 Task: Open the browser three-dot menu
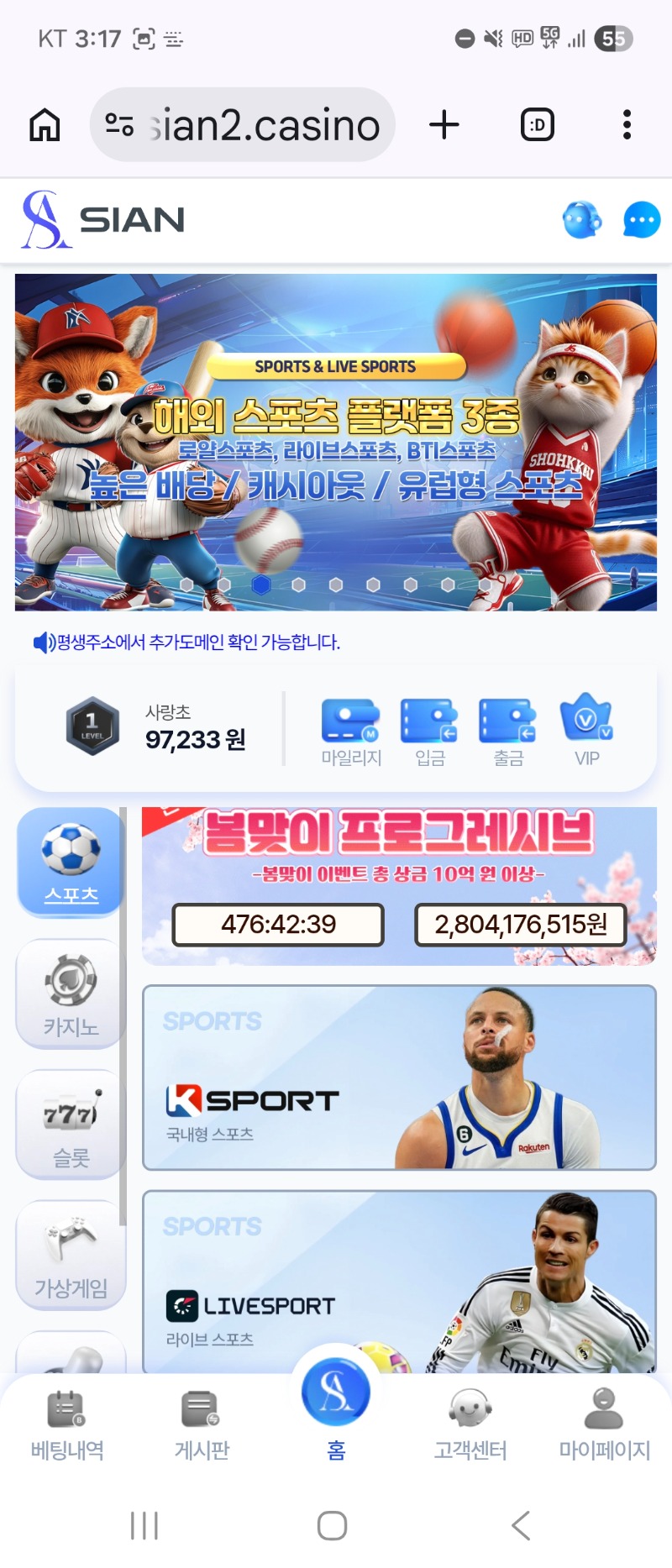tap(626, 123)
